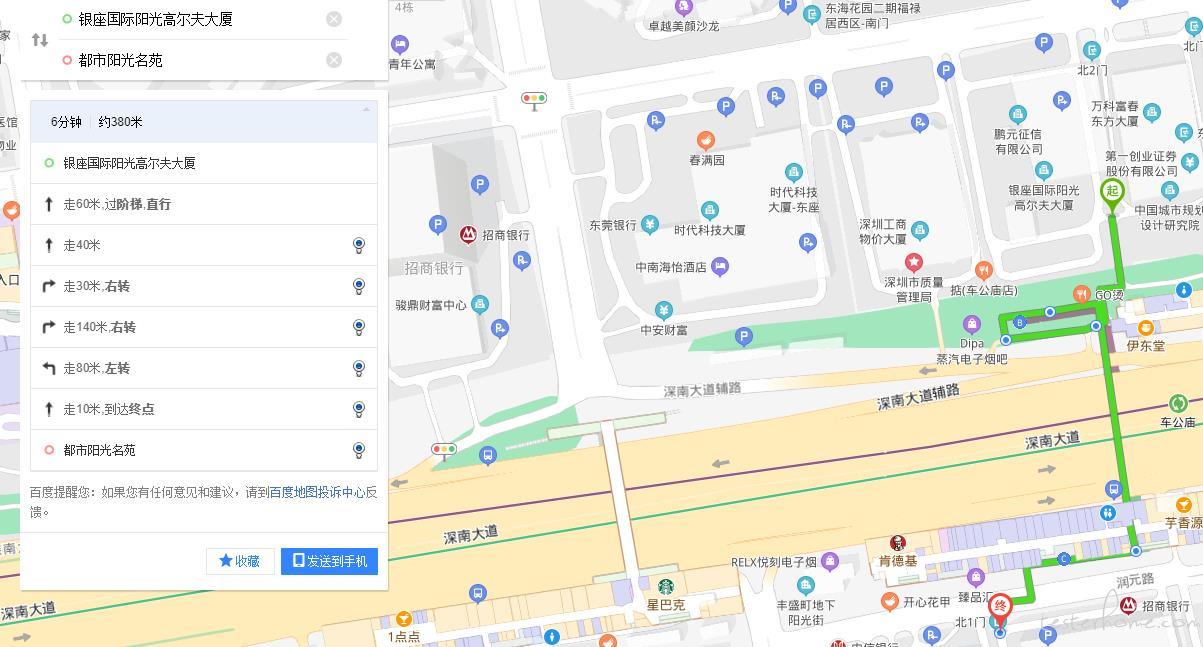1203x647 pixels.
Task: Tap the 中南海怡酒店 marker on the map
Action: 719,267
